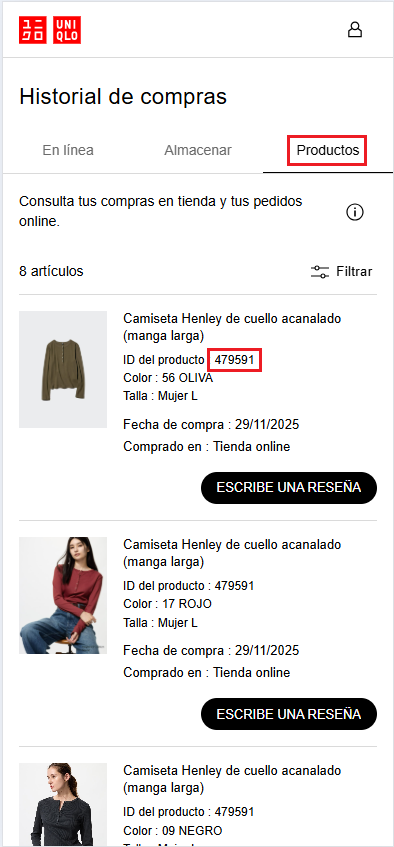The image size is (394, 847).
Task: Open the olive Henley shirt product image
Action: pyautogui.click(x=63, y=369)
